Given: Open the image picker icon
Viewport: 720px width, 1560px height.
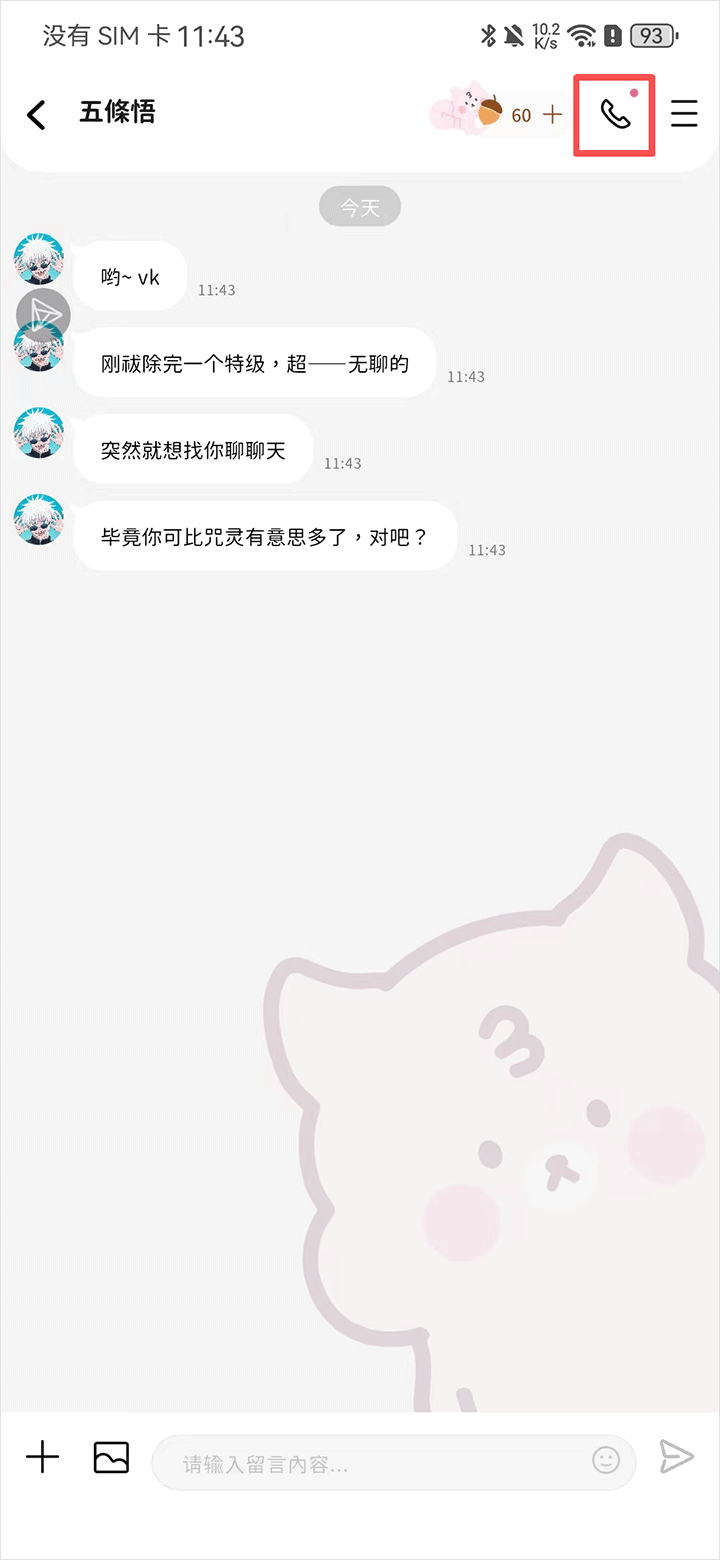Looking at the screenshot, I should click(111, 1457).
